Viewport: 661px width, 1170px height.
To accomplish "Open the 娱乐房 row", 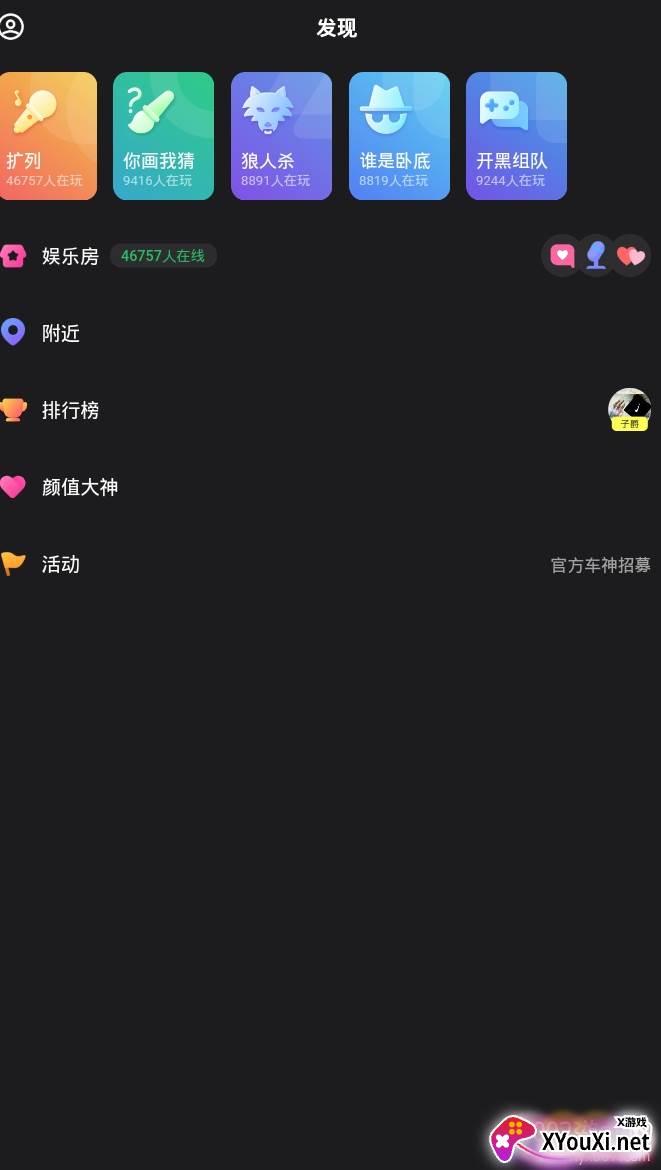I will (x=70, y=256).
